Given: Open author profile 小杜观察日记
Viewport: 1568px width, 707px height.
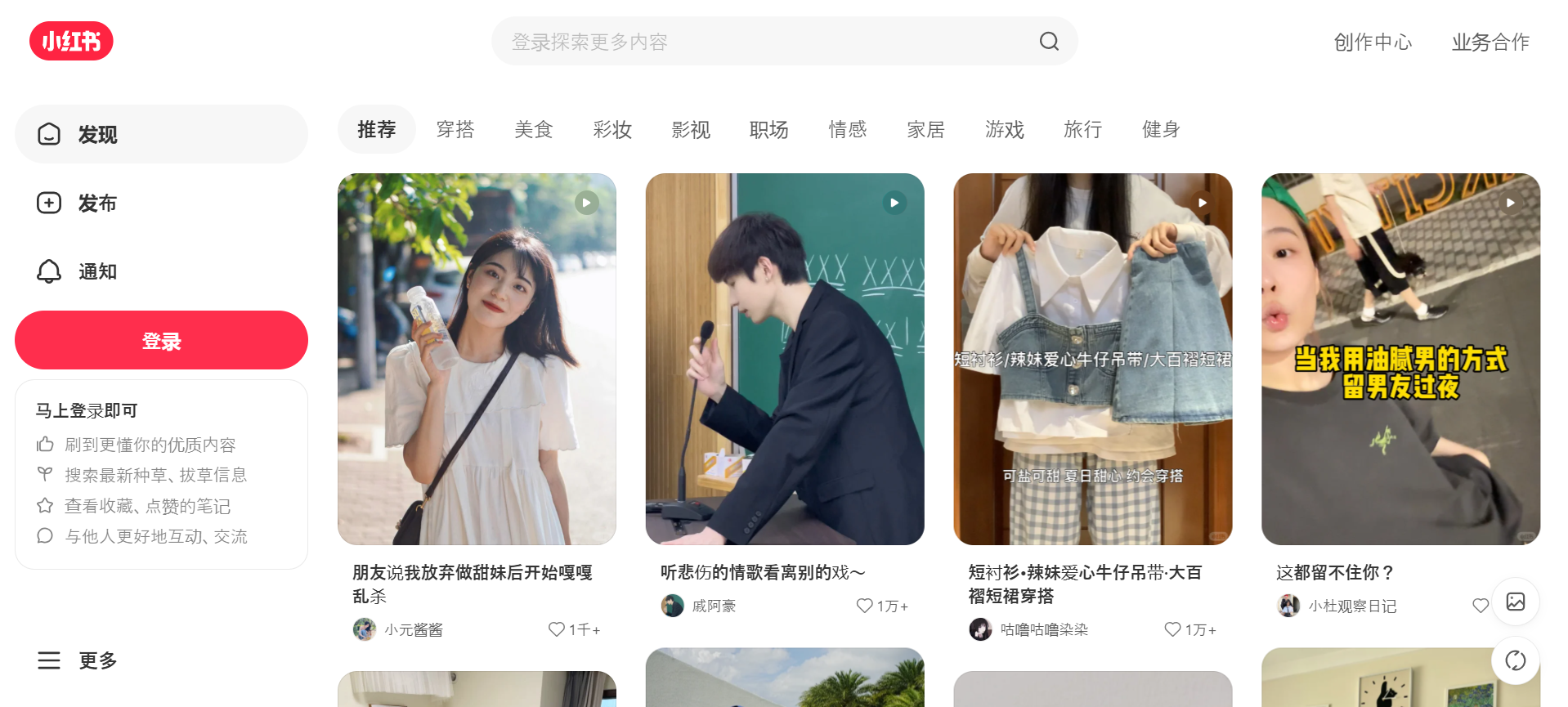Looking at the screenshot, I should coord(1351,606).
